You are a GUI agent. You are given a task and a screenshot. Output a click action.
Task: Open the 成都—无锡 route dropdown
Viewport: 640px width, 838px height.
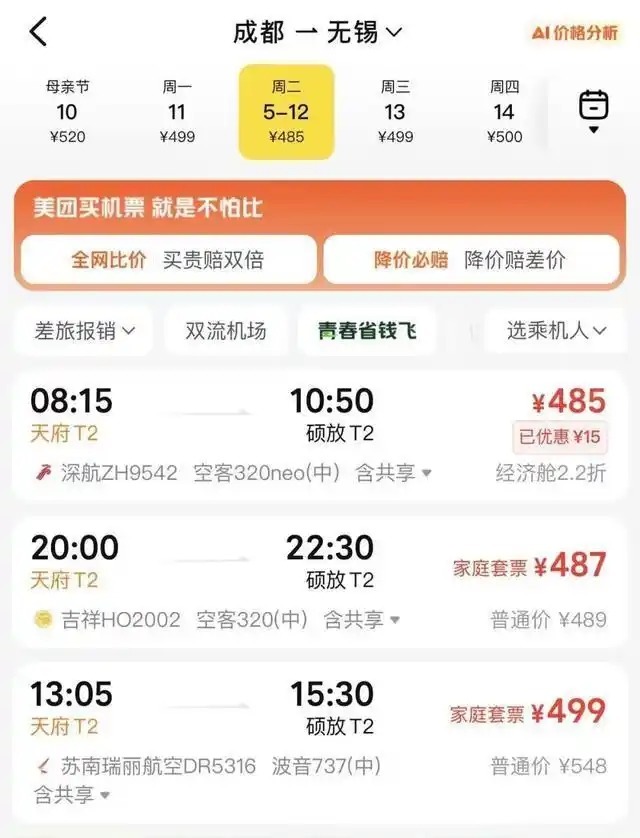click(317, 32)
